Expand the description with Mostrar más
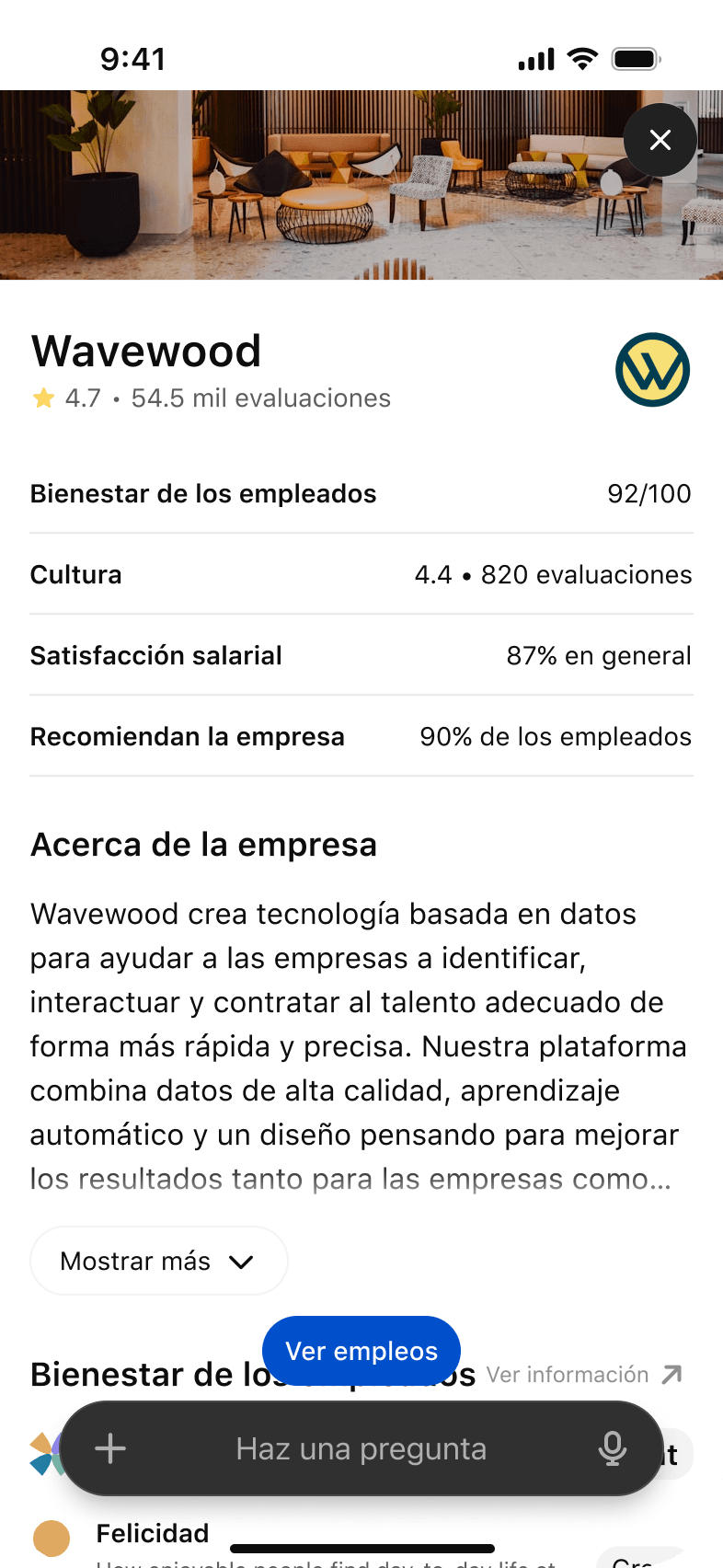Image resolution: width=723 pixels, height=1568 pixels. coord(158,1261)
